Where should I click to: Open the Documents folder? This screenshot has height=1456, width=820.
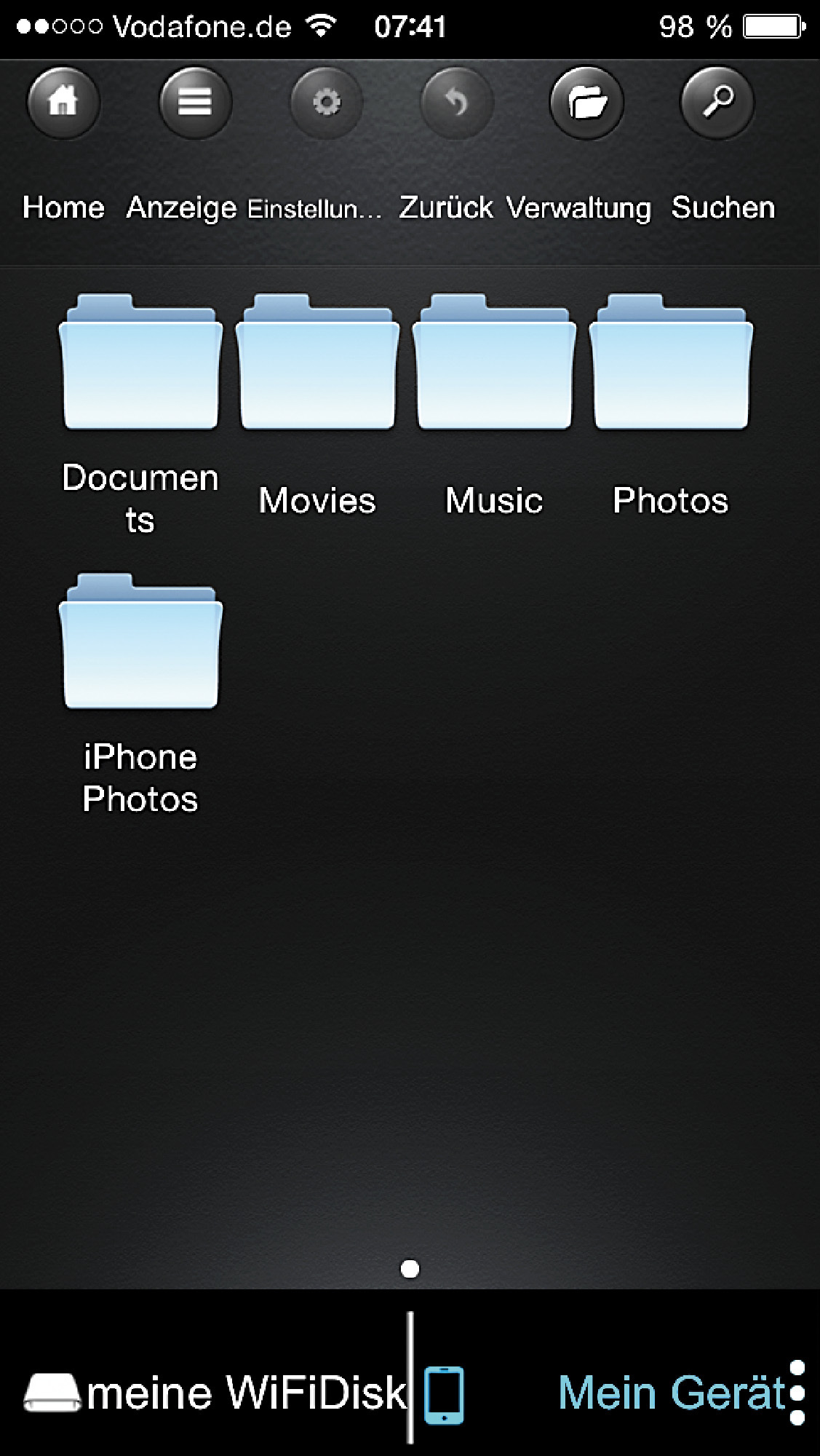(140, 364)
